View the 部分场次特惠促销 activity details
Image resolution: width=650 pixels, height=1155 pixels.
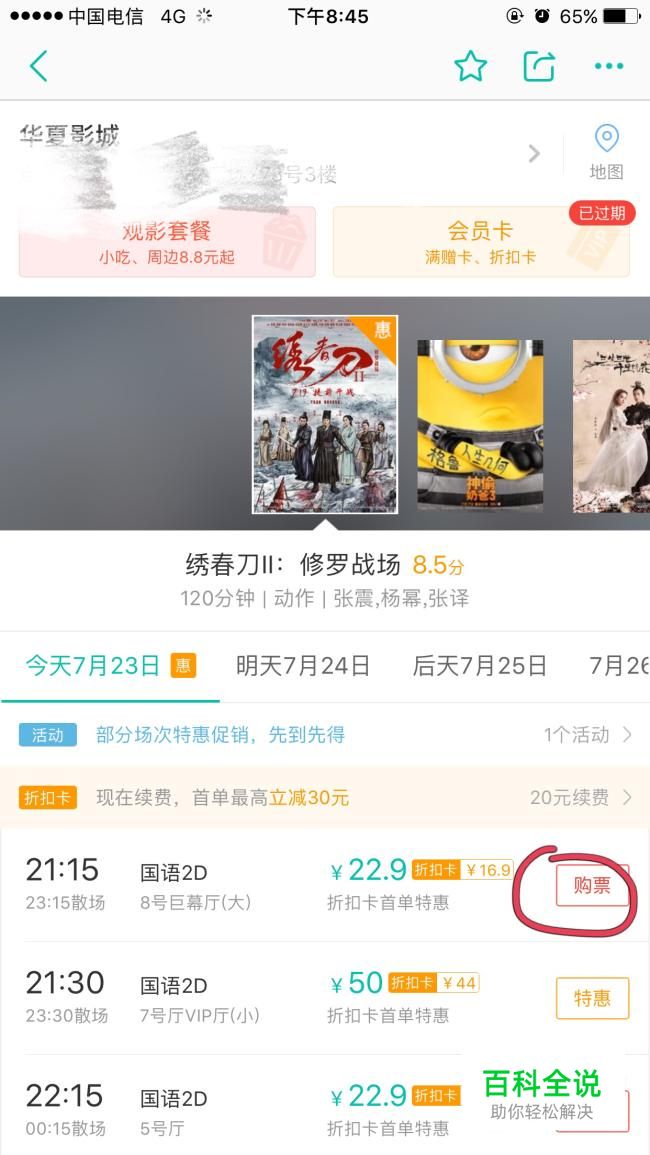[325, 735]
